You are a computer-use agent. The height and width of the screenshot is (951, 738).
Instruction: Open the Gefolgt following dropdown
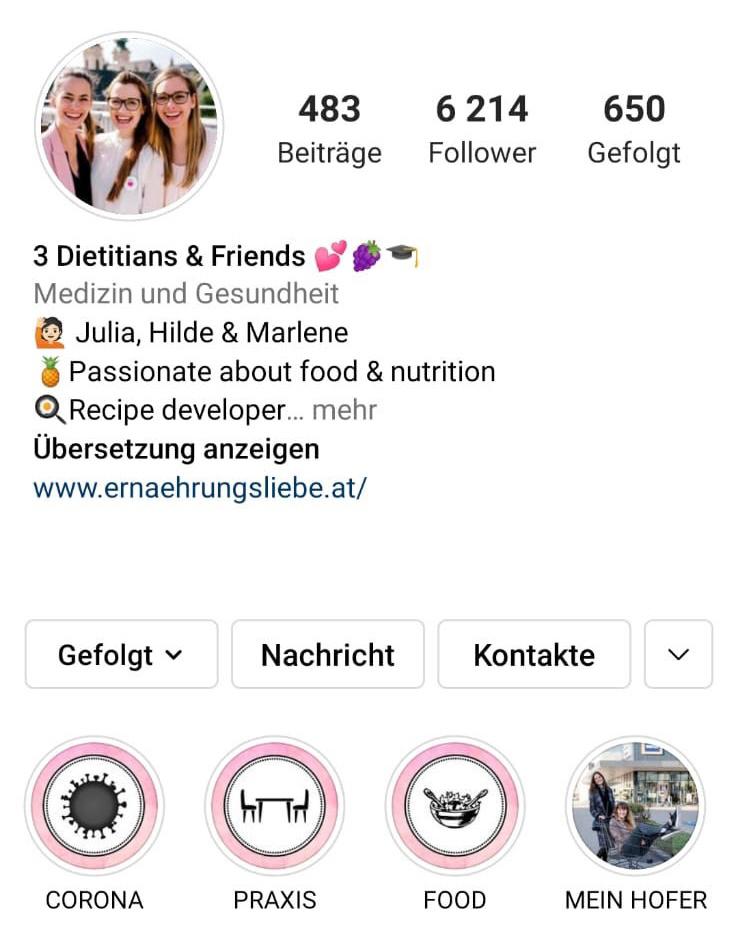point(121,655)
